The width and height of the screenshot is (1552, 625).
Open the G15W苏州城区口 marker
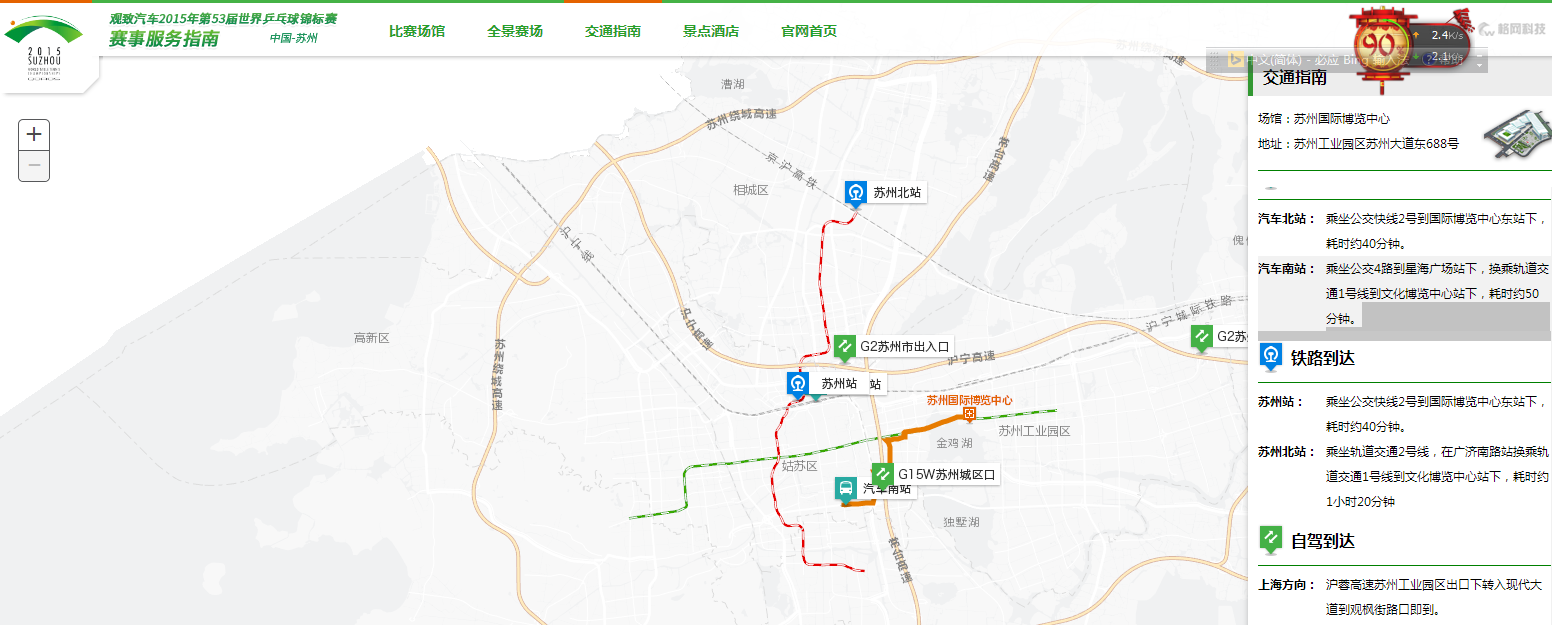883,475
